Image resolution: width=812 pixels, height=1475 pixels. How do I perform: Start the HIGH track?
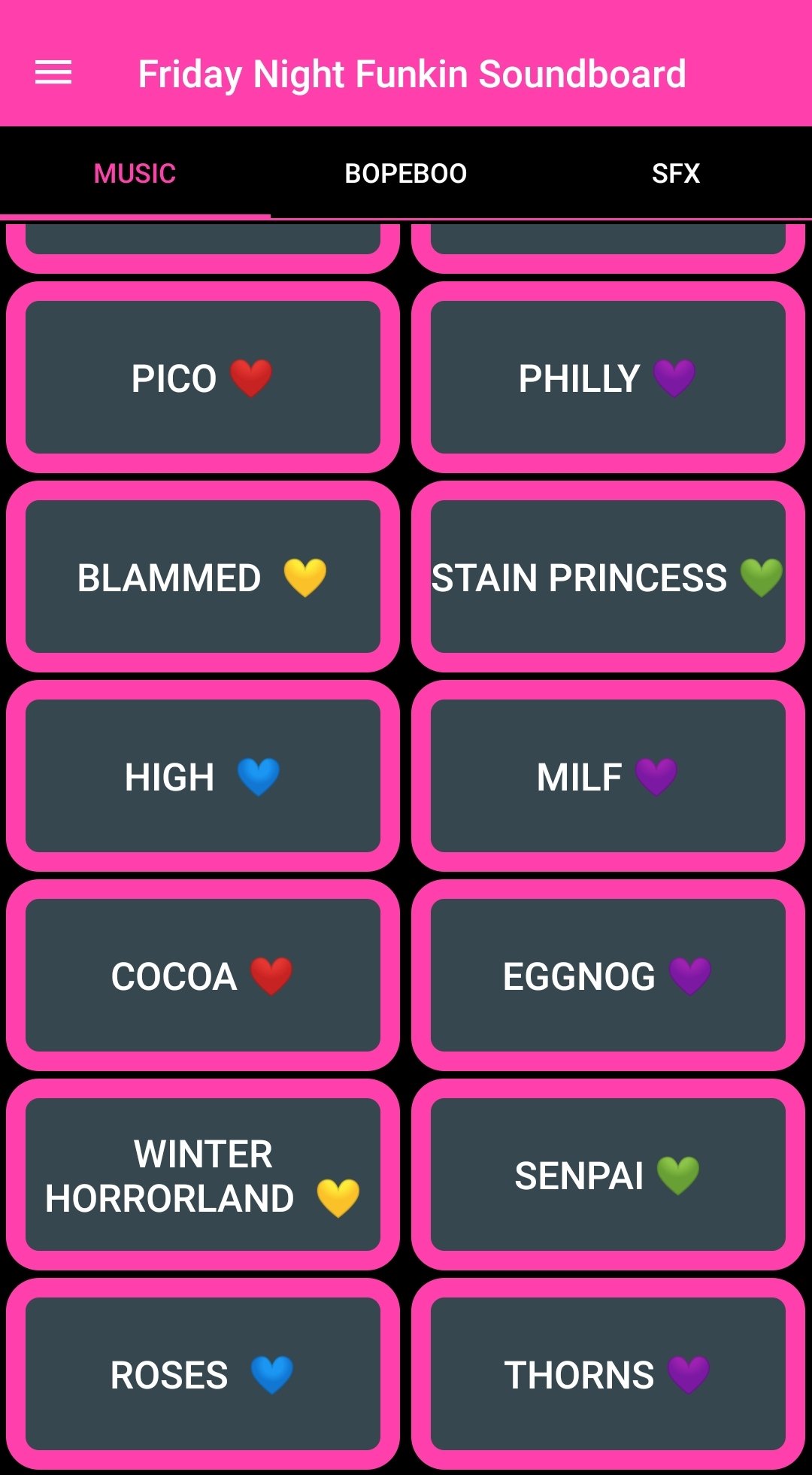[x=202, y=776]
